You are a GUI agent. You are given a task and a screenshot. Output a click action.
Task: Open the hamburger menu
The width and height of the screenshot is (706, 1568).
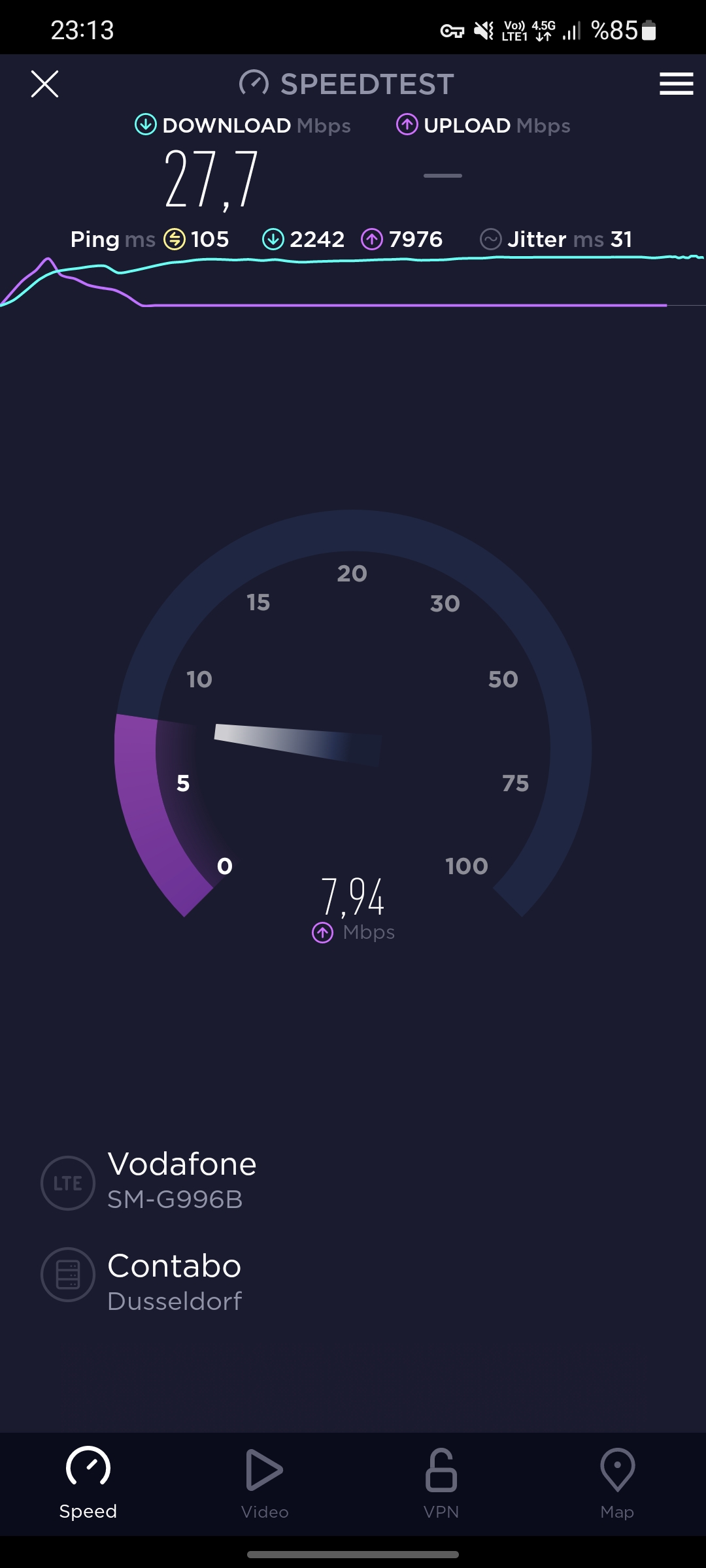(676, 84)
